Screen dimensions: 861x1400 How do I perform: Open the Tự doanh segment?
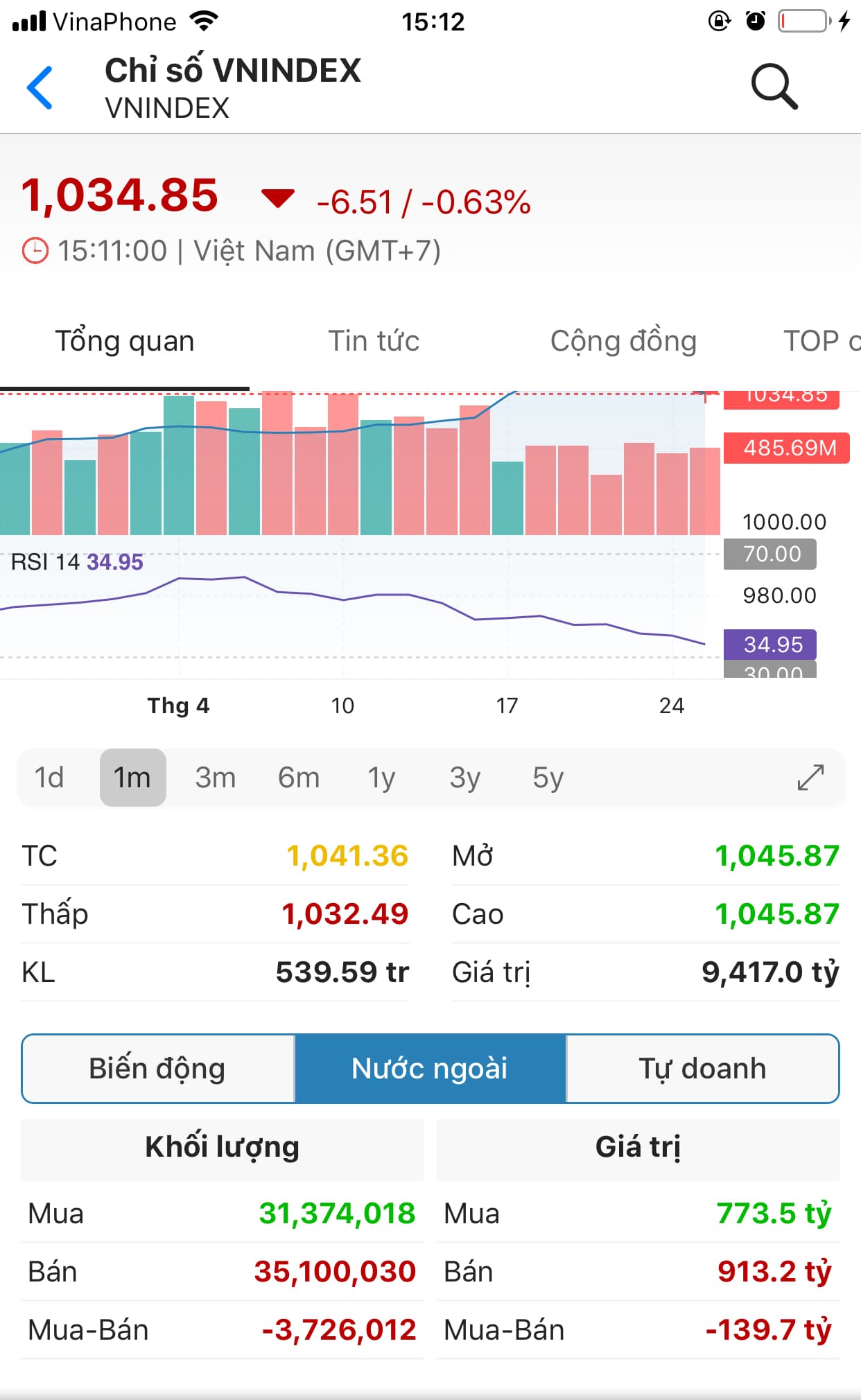click(x=702, y=1069)
